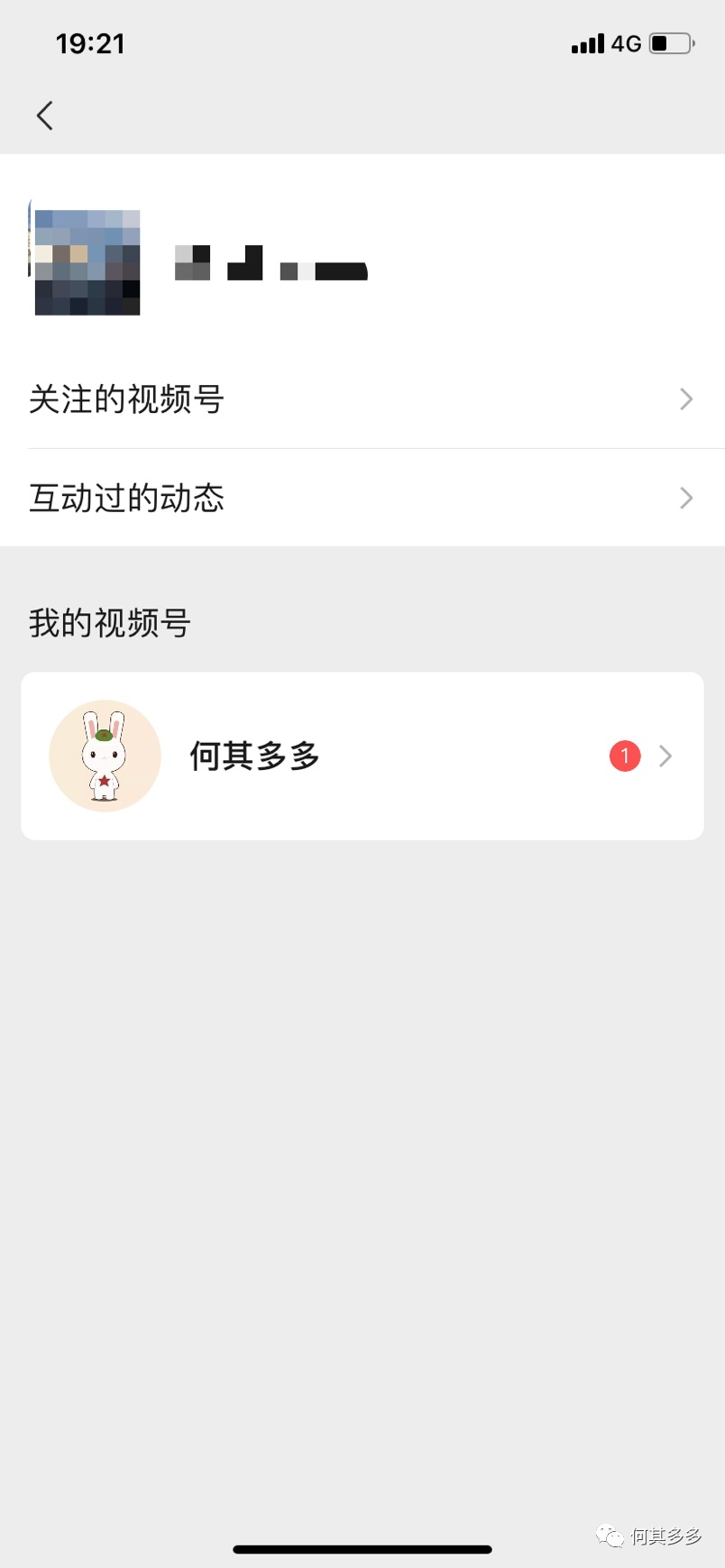The width and height of the screenshot is (725, 1568).
Task: Select the 何其多多 channel name text
Action: tap(255, 756)
